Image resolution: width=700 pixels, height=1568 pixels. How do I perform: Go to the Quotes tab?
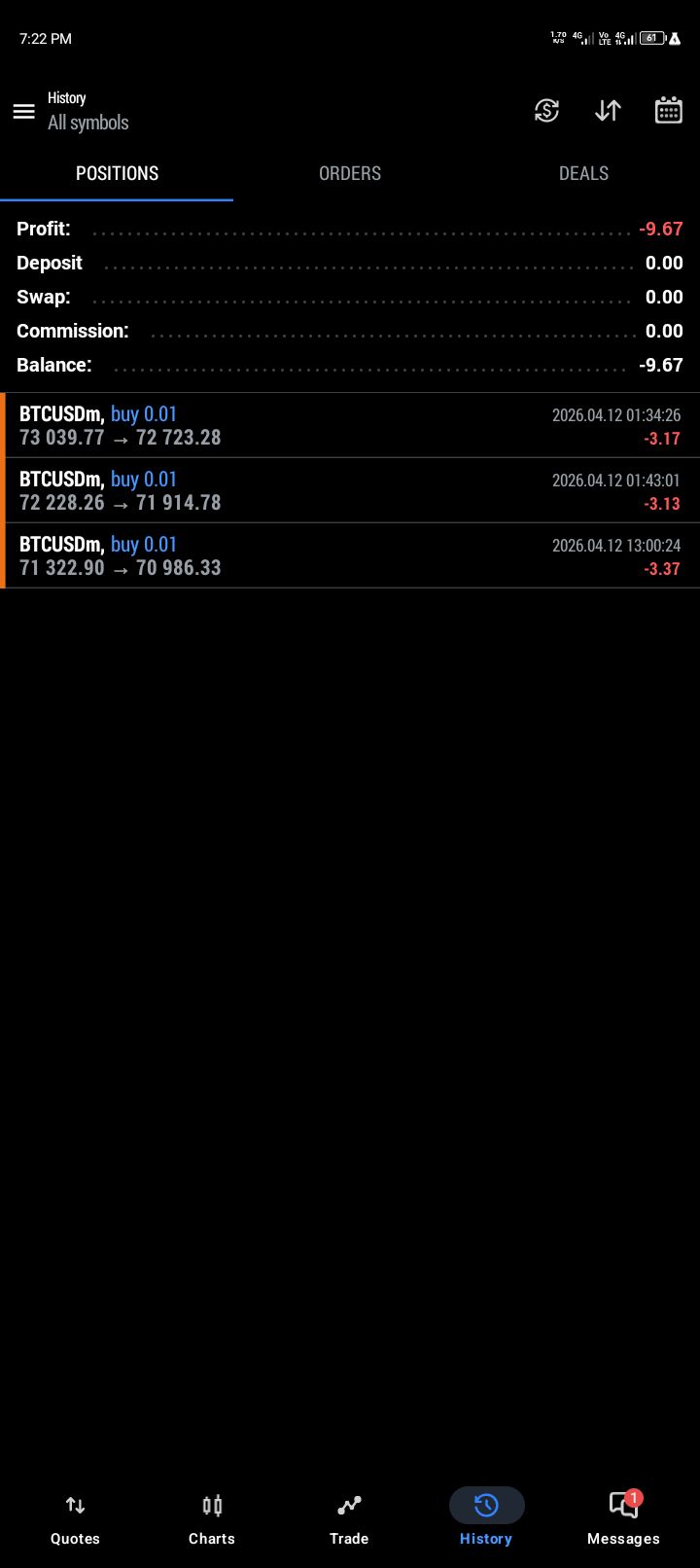75,1519
